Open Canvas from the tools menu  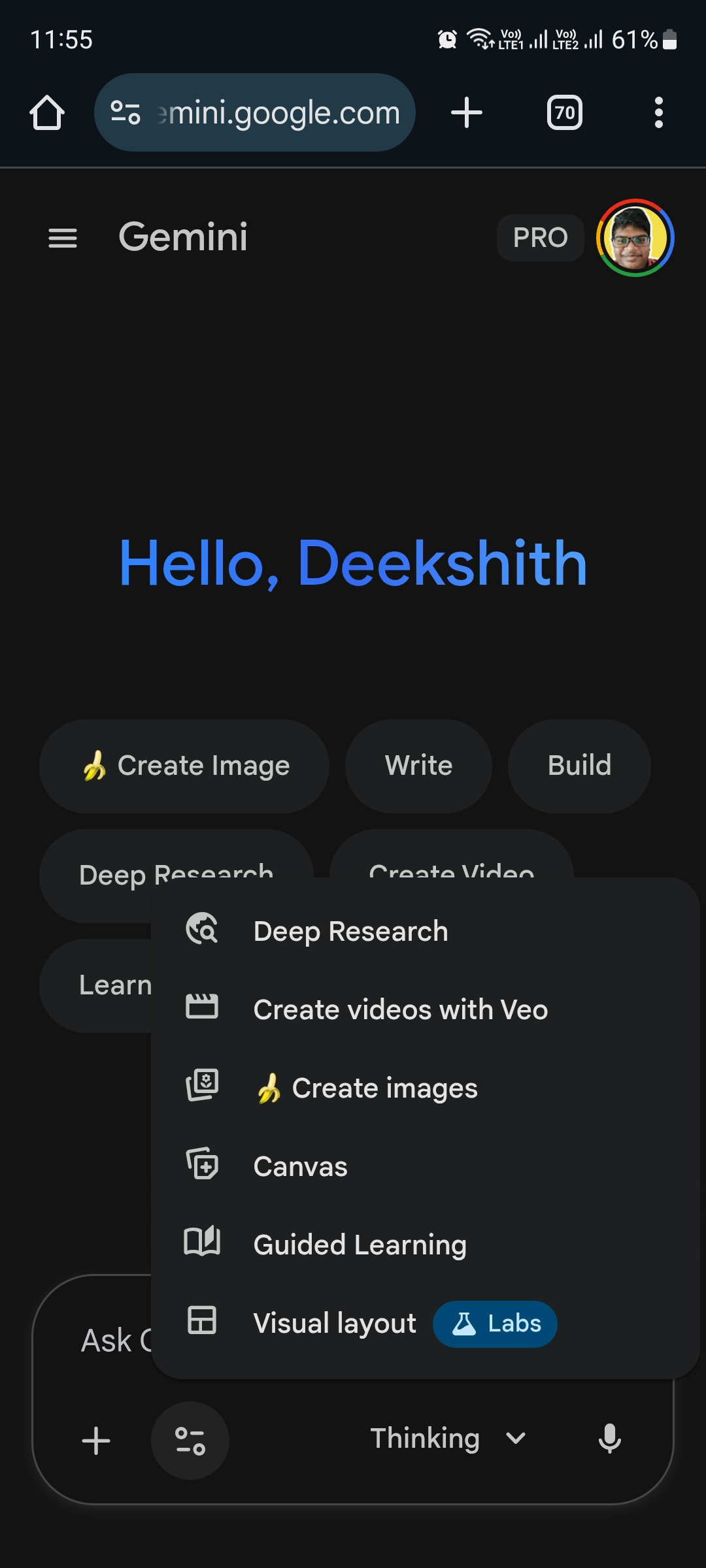[x=301, y=1167]
